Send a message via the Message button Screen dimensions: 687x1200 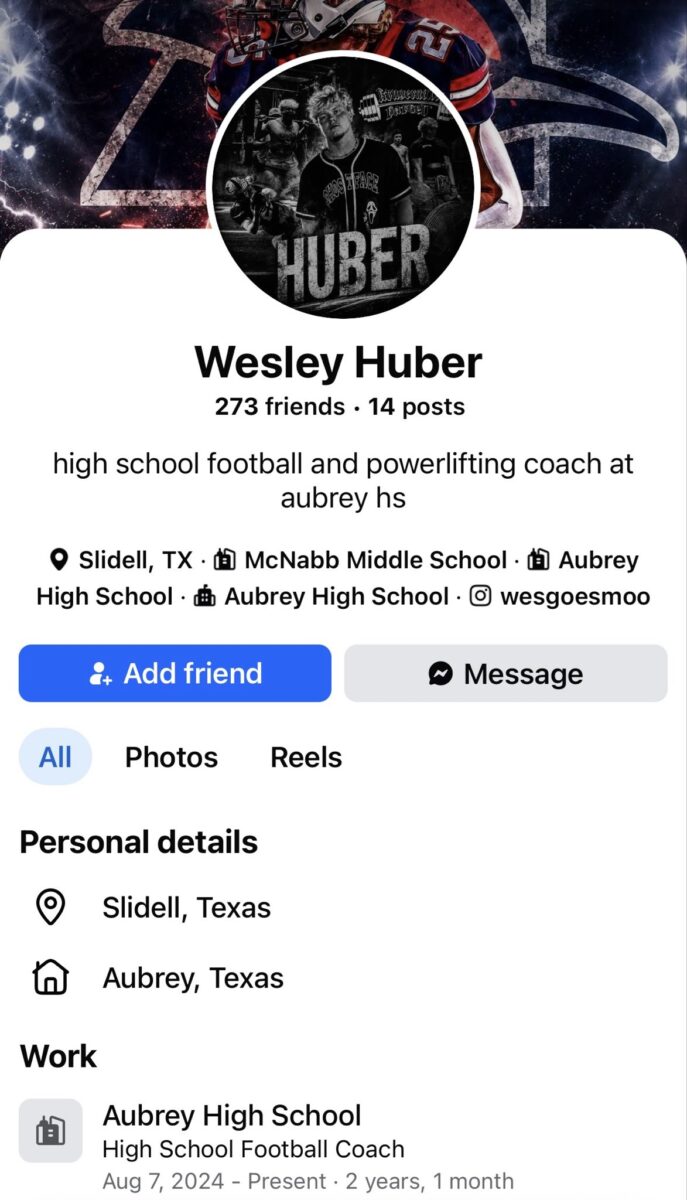click(506, 673)
